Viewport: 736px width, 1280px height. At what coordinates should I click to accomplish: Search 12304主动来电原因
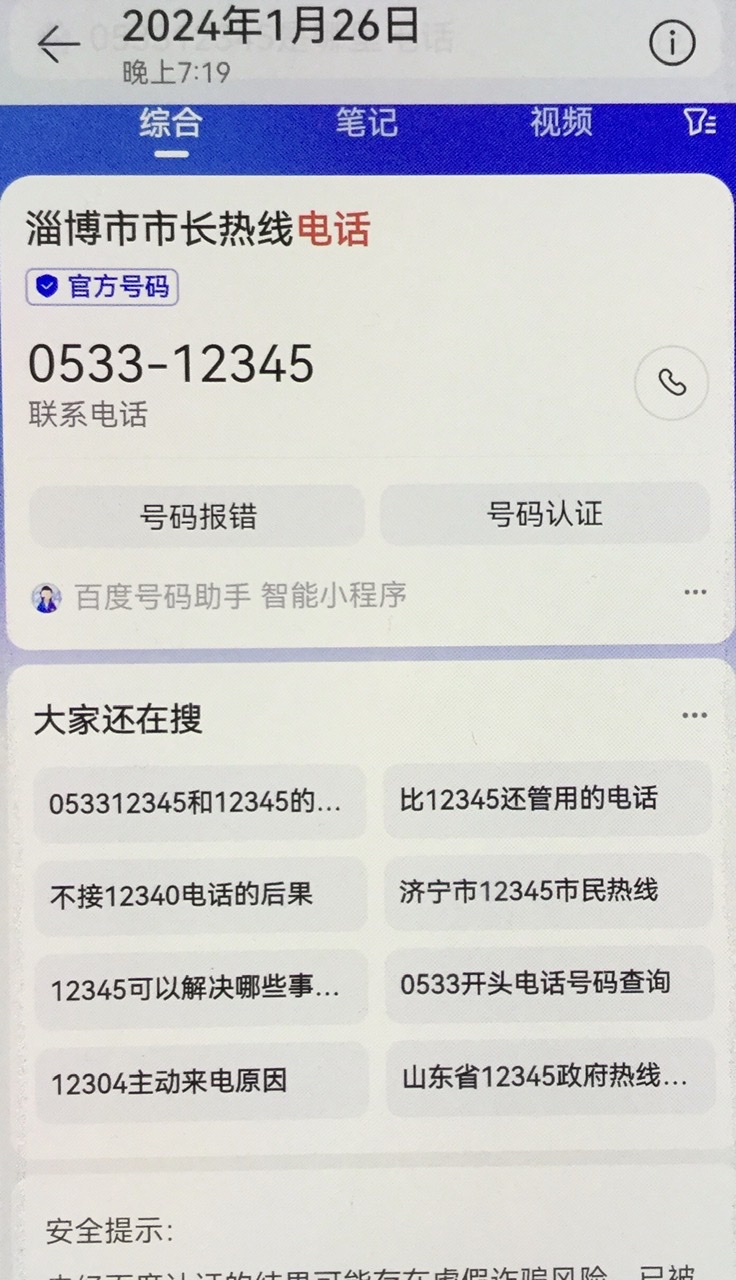pos(199,1082)
